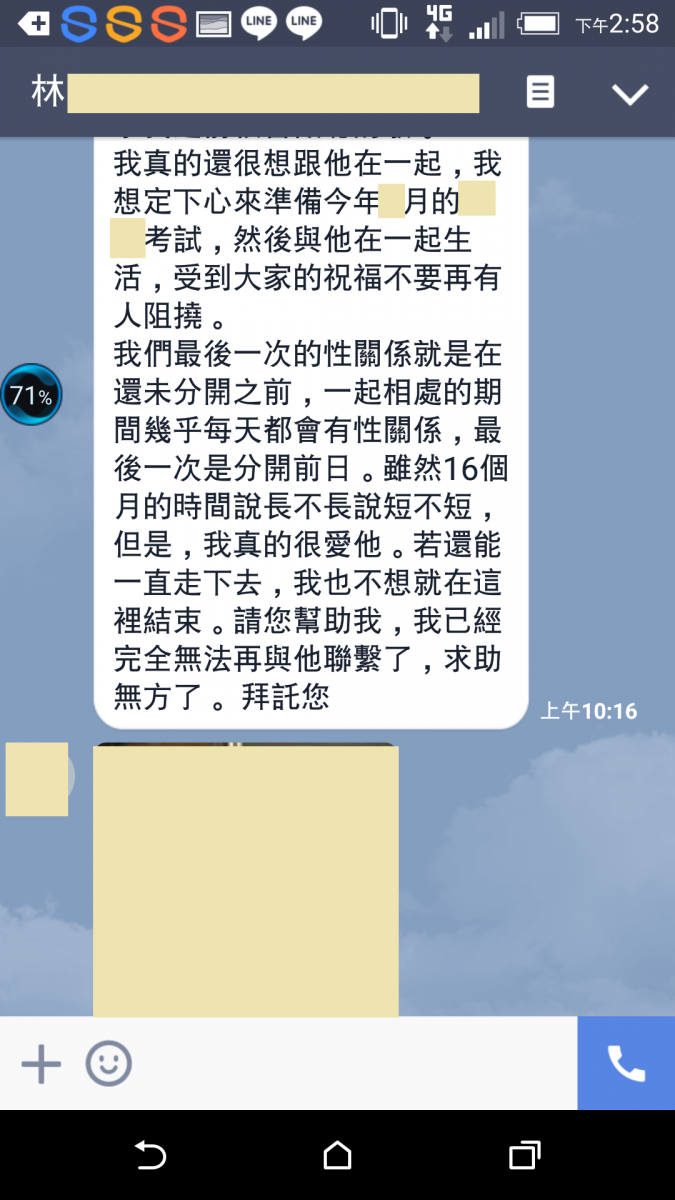Open the received image message

pyautogui.click(x=246, y=880)
